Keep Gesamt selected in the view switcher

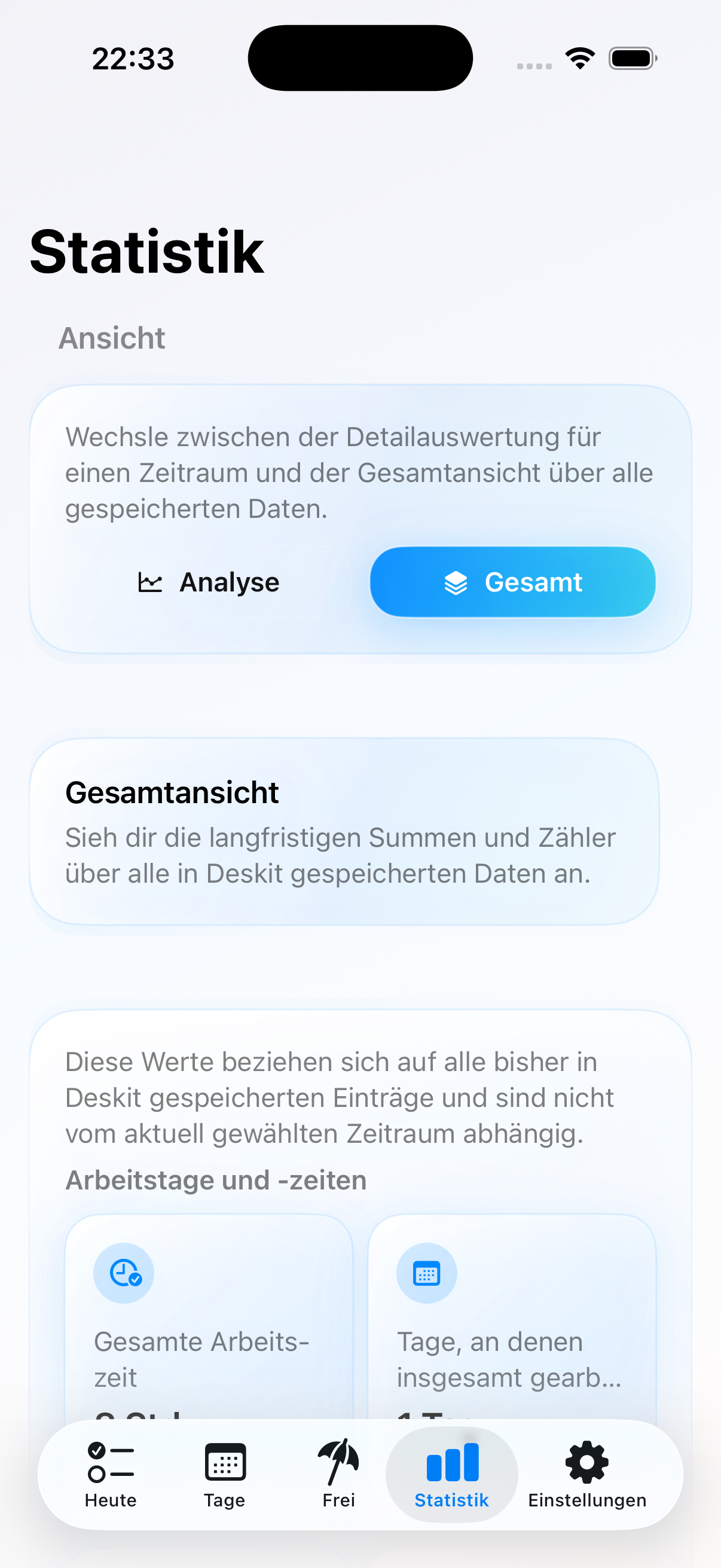(512, 582)
